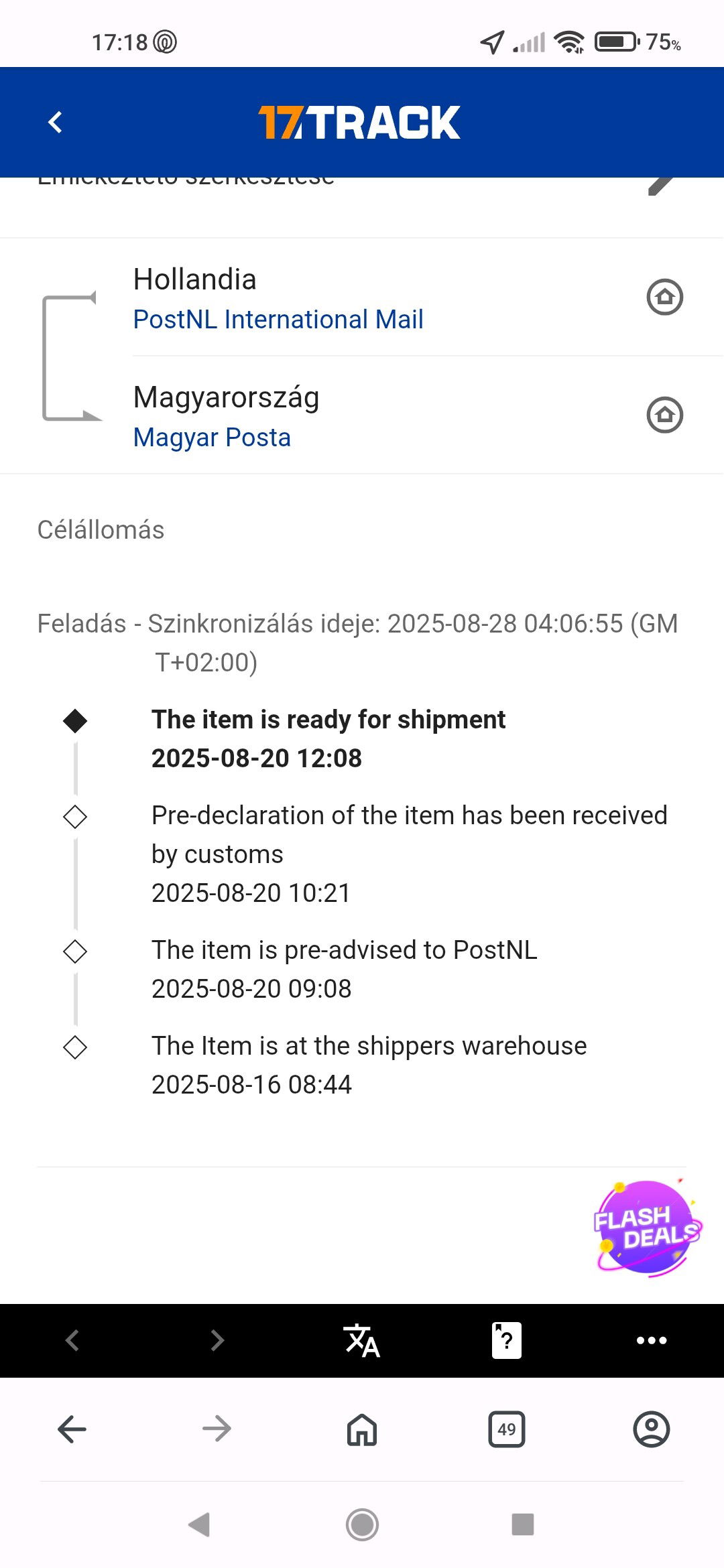
Task: Tap the system home button
Action: [362, 1524]
